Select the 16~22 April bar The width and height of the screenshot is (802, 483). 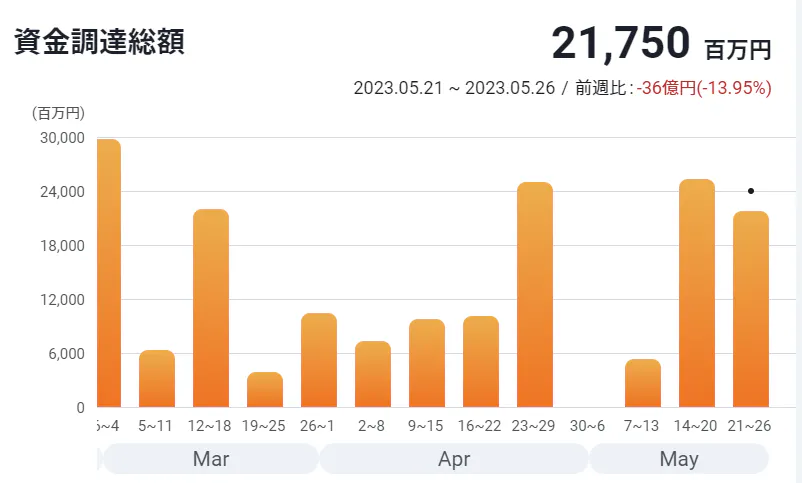point(481,362)
